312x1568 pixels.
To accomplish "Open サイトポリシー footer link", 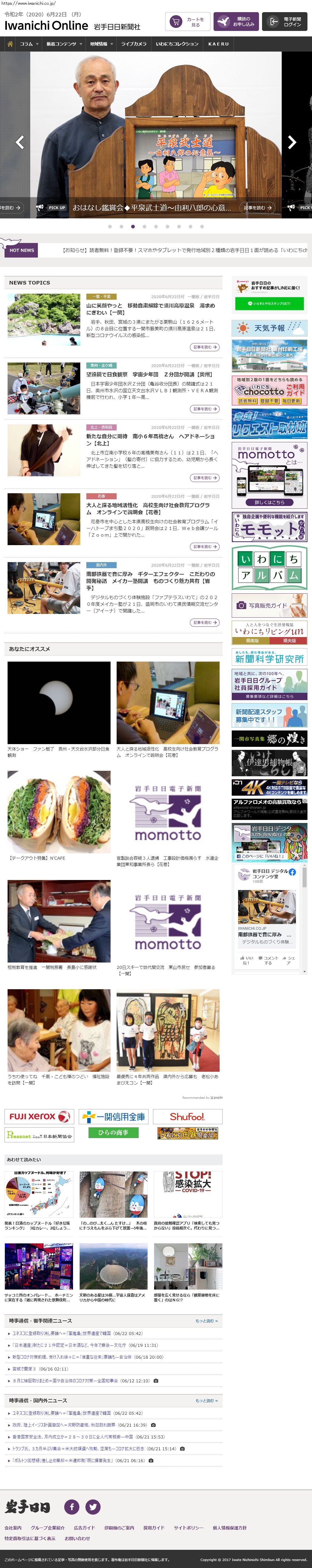I will [x=188, y=1528].
